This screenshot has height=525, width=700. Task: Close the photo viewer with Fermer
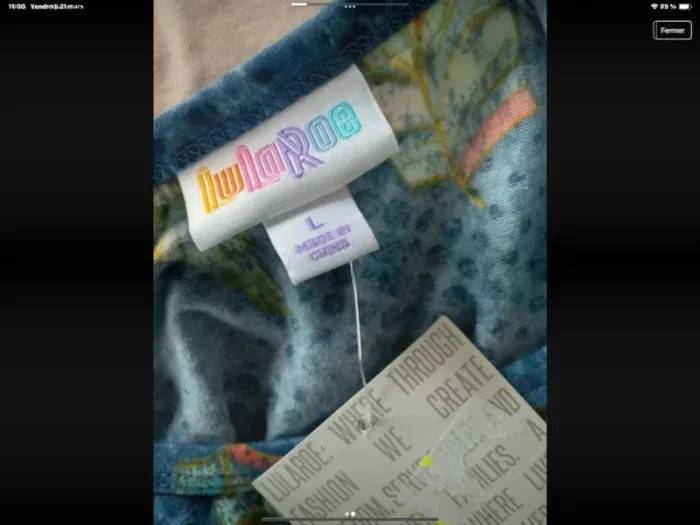(x=672, y=30)
